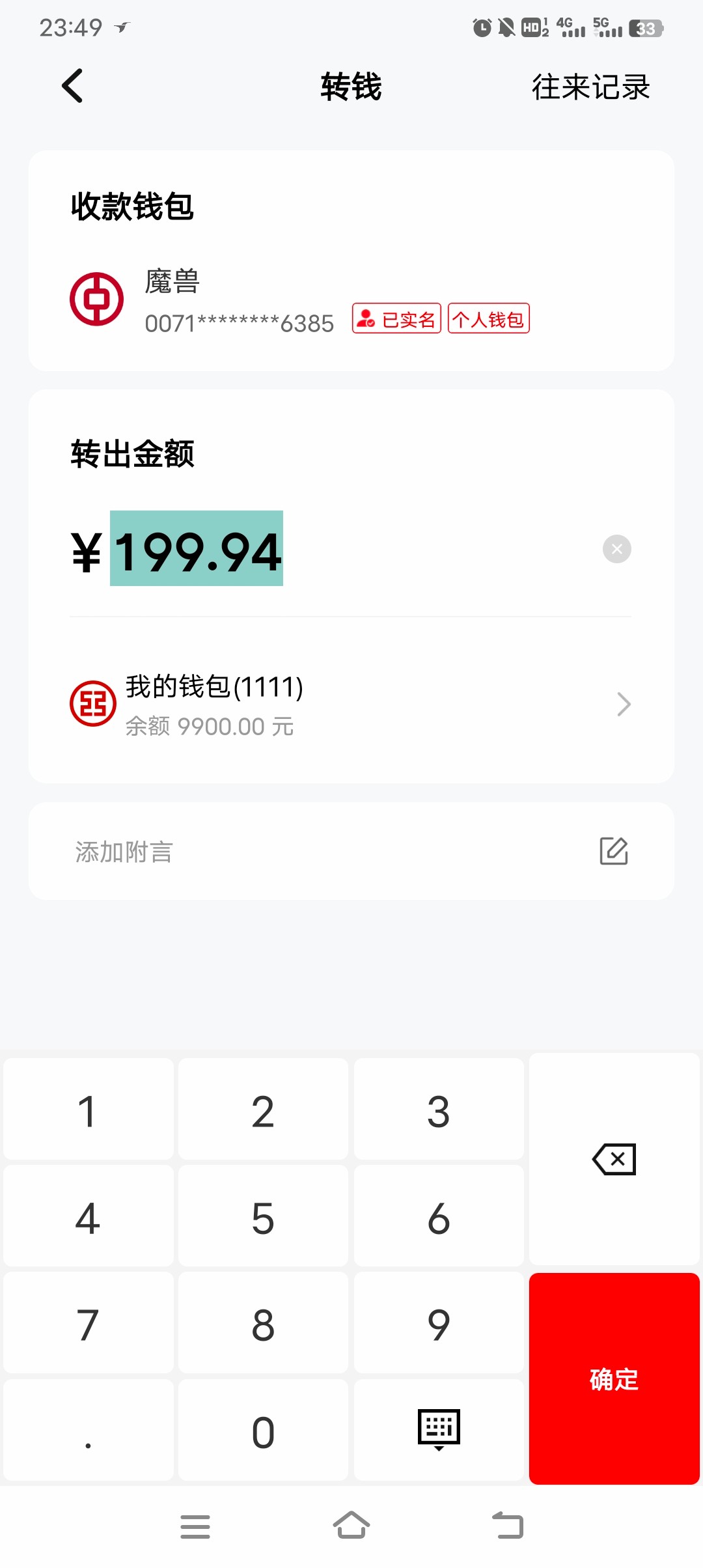
Task: Delete last digit with backspace key
Action: click(614, 1159)
